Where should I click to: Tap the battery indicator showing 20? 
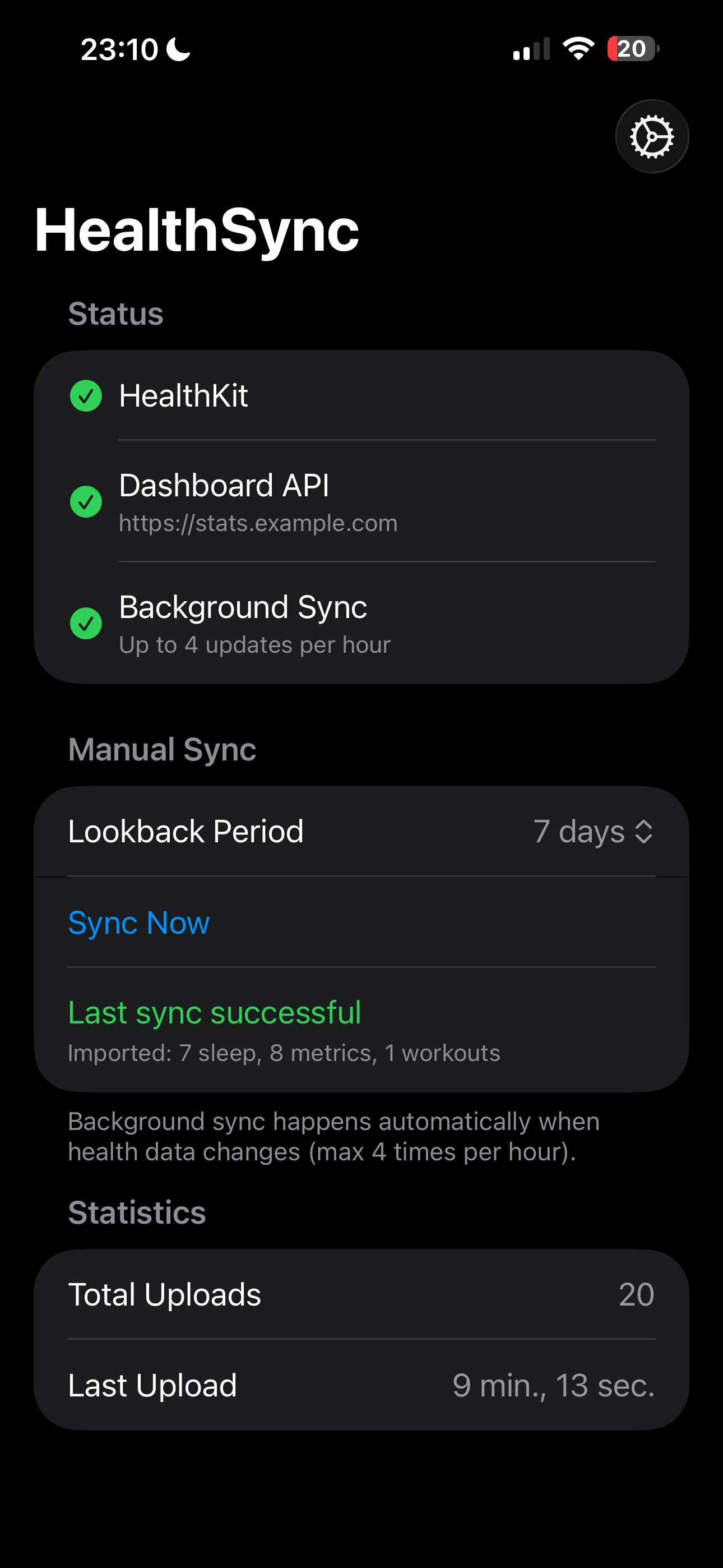pyautogui.click(x=631, y=49)
